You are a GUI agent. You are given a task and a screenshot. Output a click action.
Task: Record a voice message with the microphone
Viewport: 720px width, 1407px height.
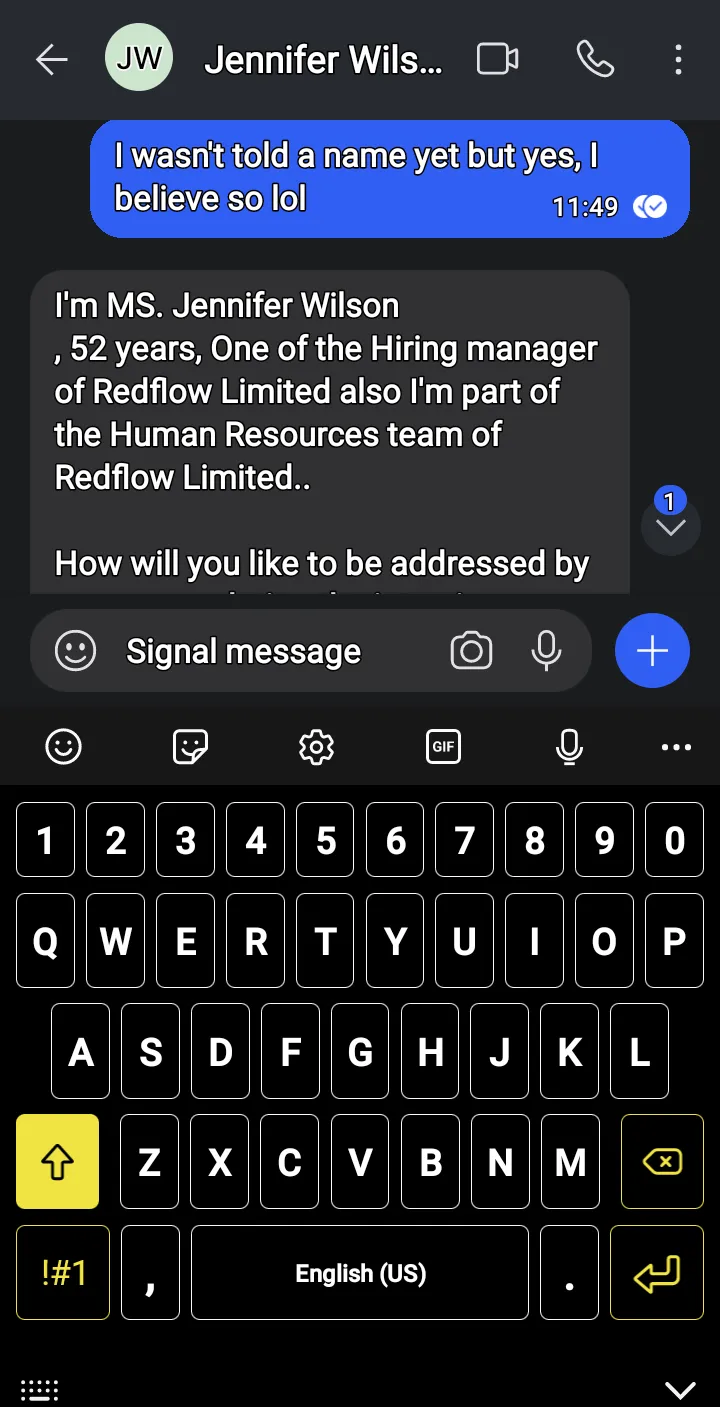tap(546, 652)
